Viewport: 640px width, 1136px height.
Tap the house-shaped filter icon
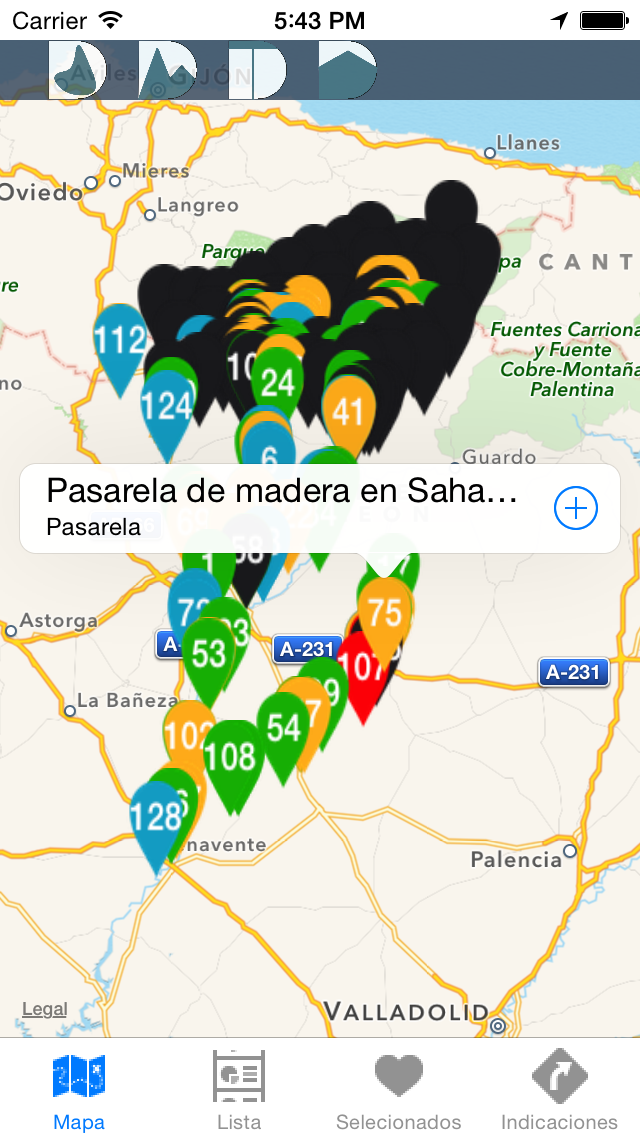point(347,70)
